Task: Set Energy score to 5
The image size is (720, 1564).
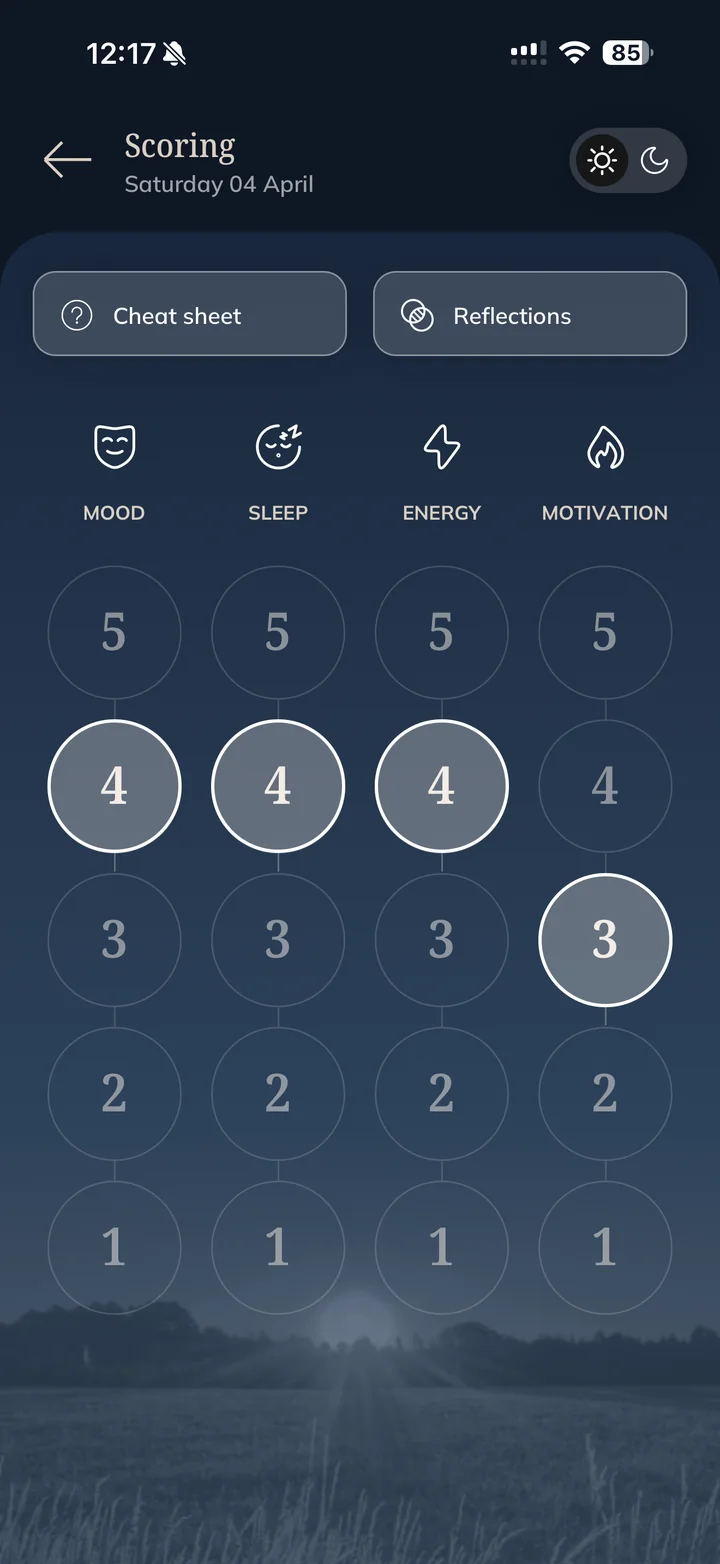Action: point(442,632)
